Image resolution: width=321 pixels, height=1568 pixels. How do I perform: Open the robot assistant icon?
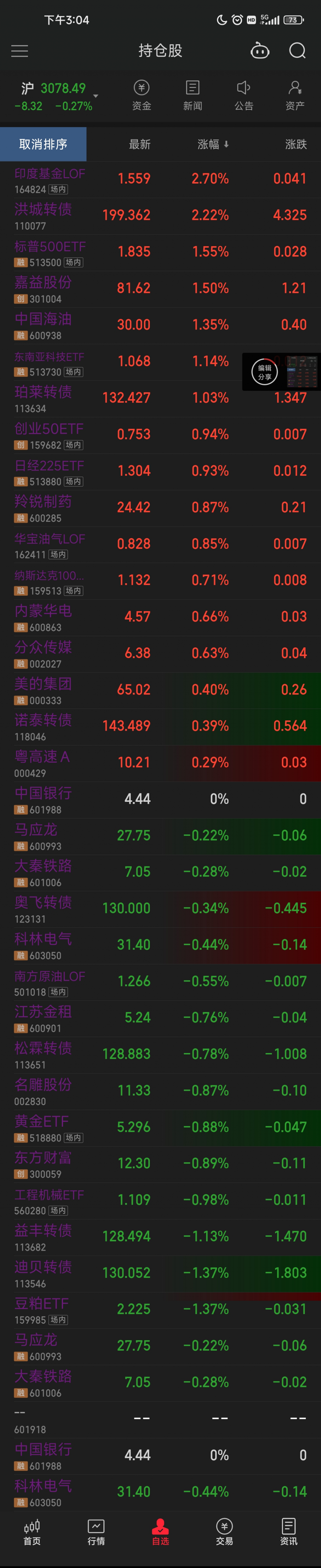pos(260,51)
